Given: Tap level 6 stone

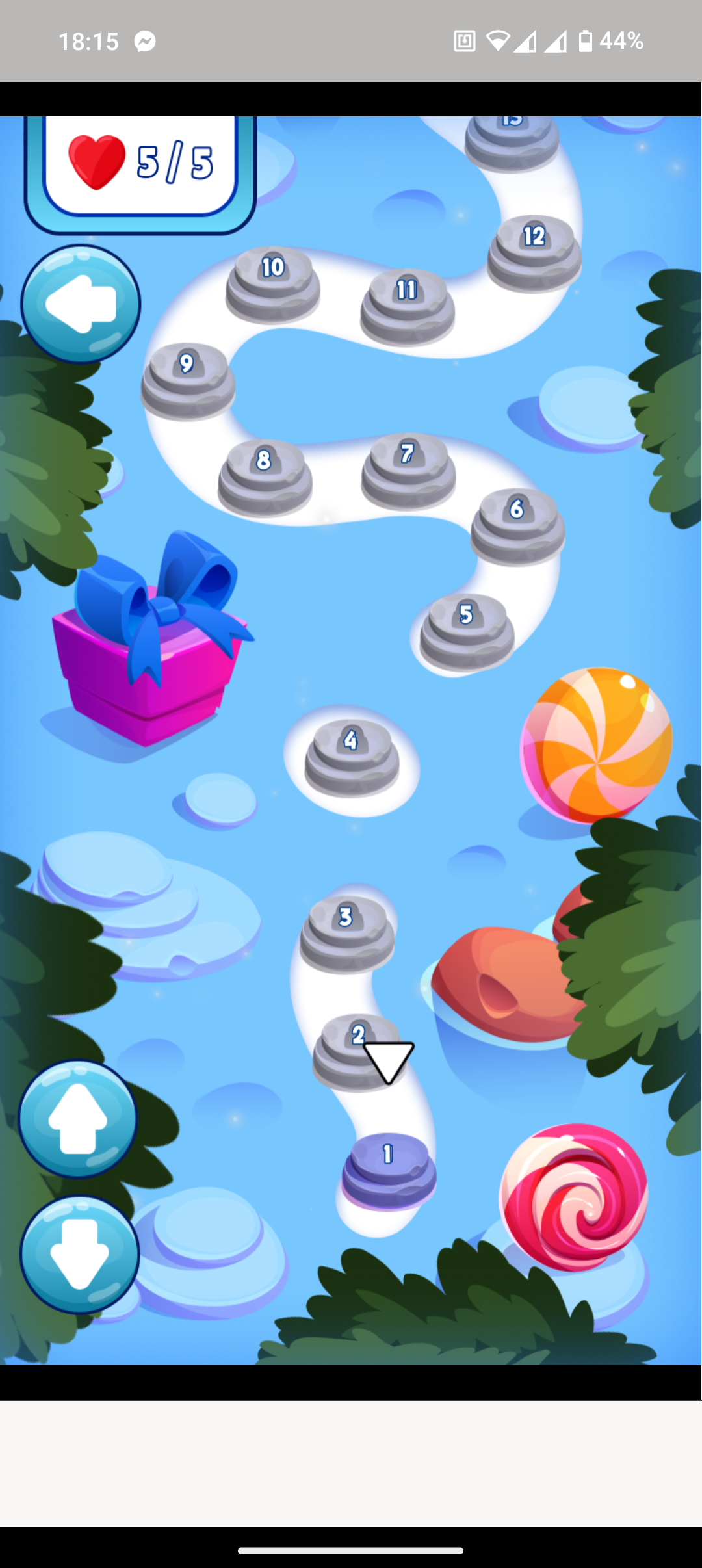Looking at the screenshot, I should tap(517, 525).
